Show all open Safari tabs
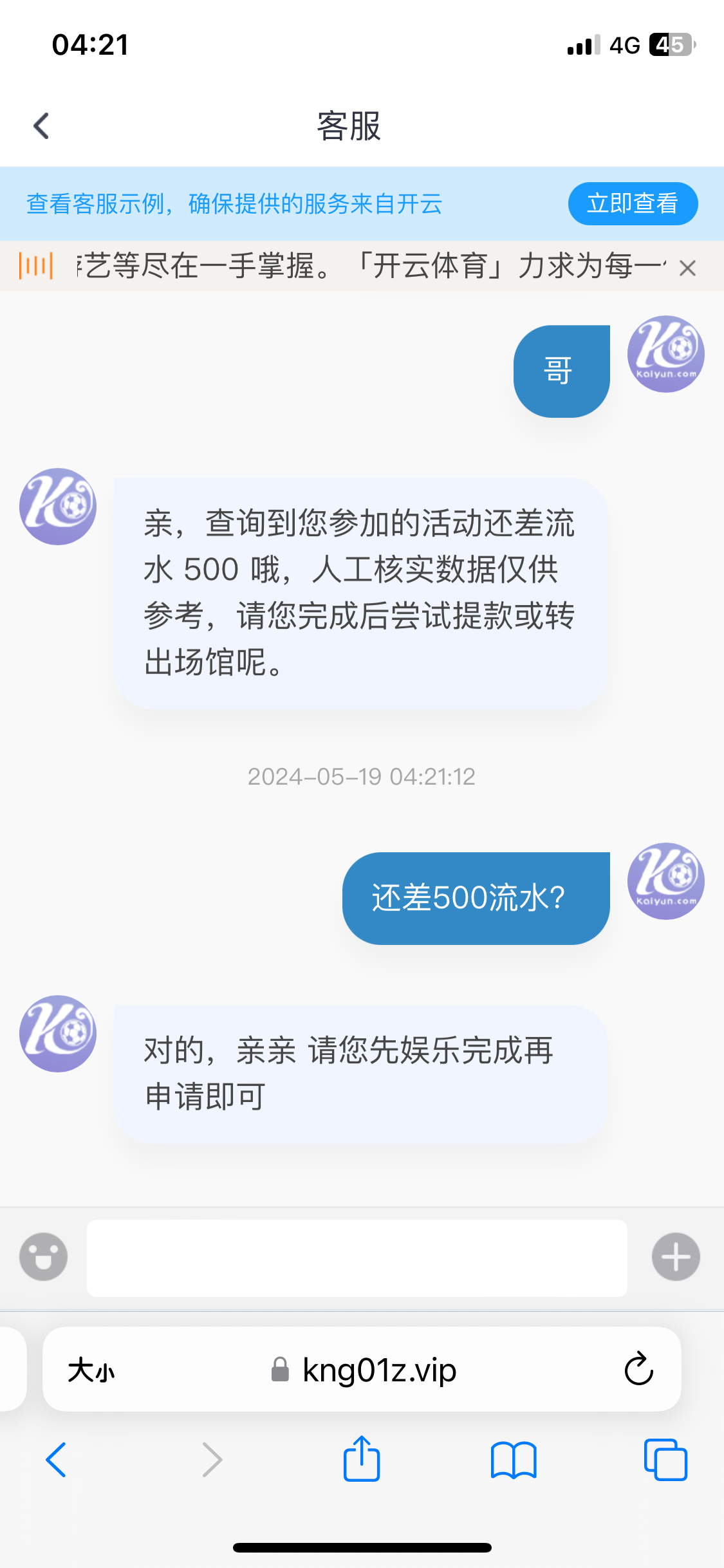Image resolution: width=724 pixels, height=1568 pixels. [665, 1460]
